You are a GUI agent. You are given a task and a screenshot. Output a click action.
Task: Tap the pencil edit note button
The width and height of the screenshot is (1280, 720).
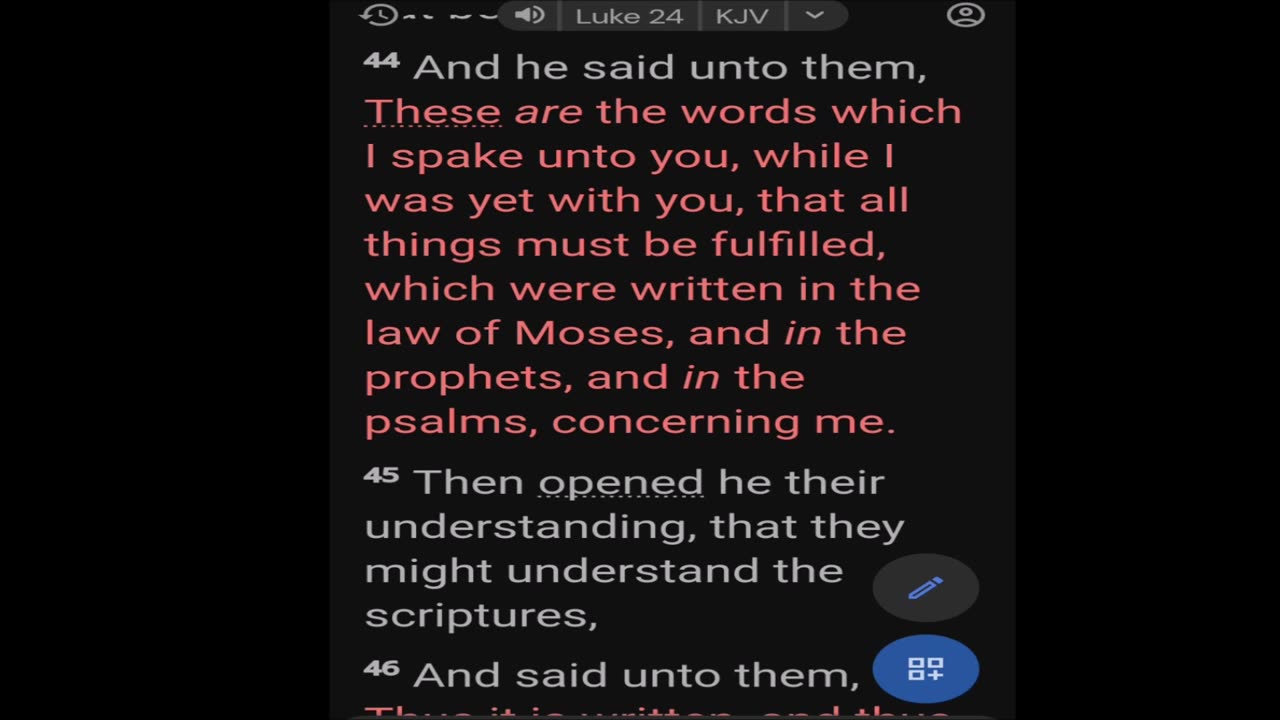(925, 588)
